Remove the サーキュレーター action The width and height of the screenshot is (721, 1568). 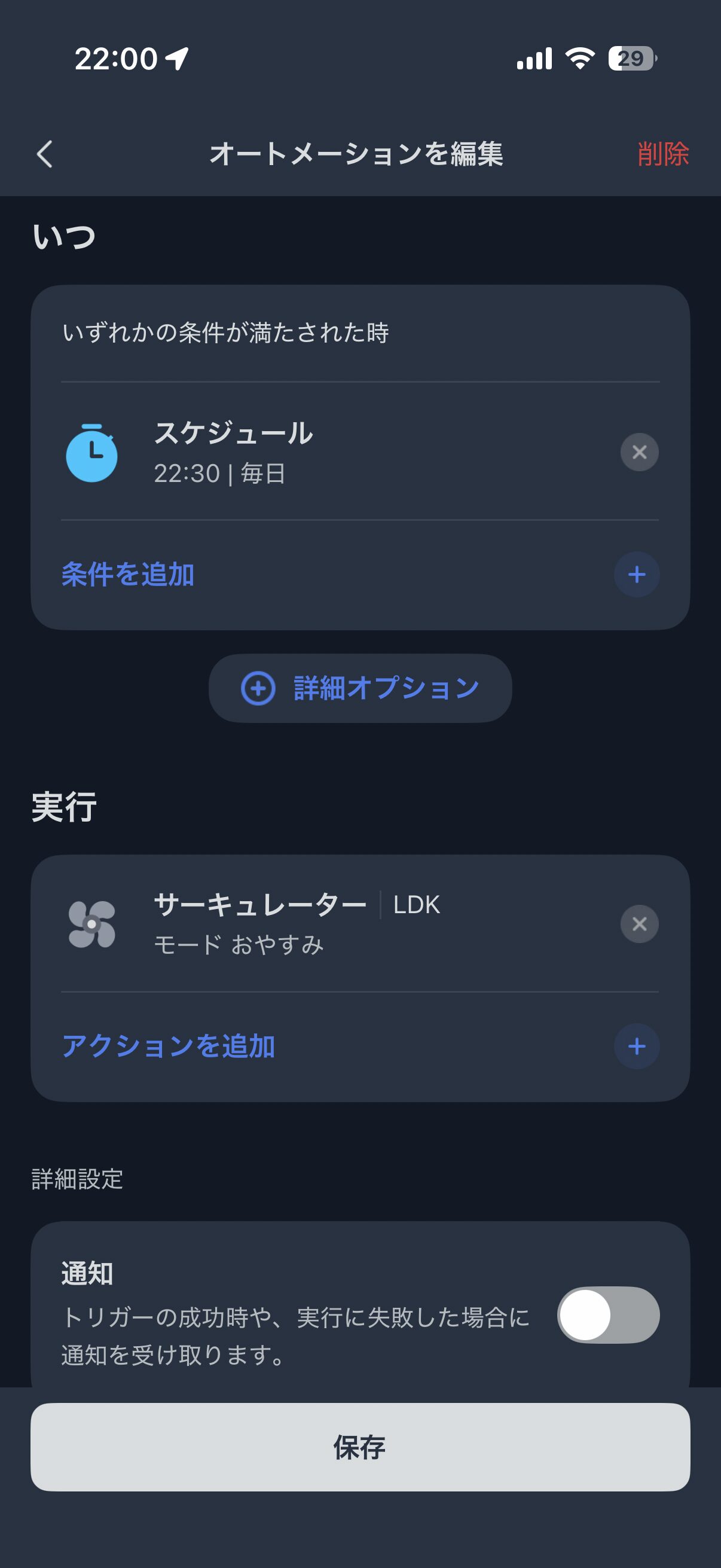point(639,924)
